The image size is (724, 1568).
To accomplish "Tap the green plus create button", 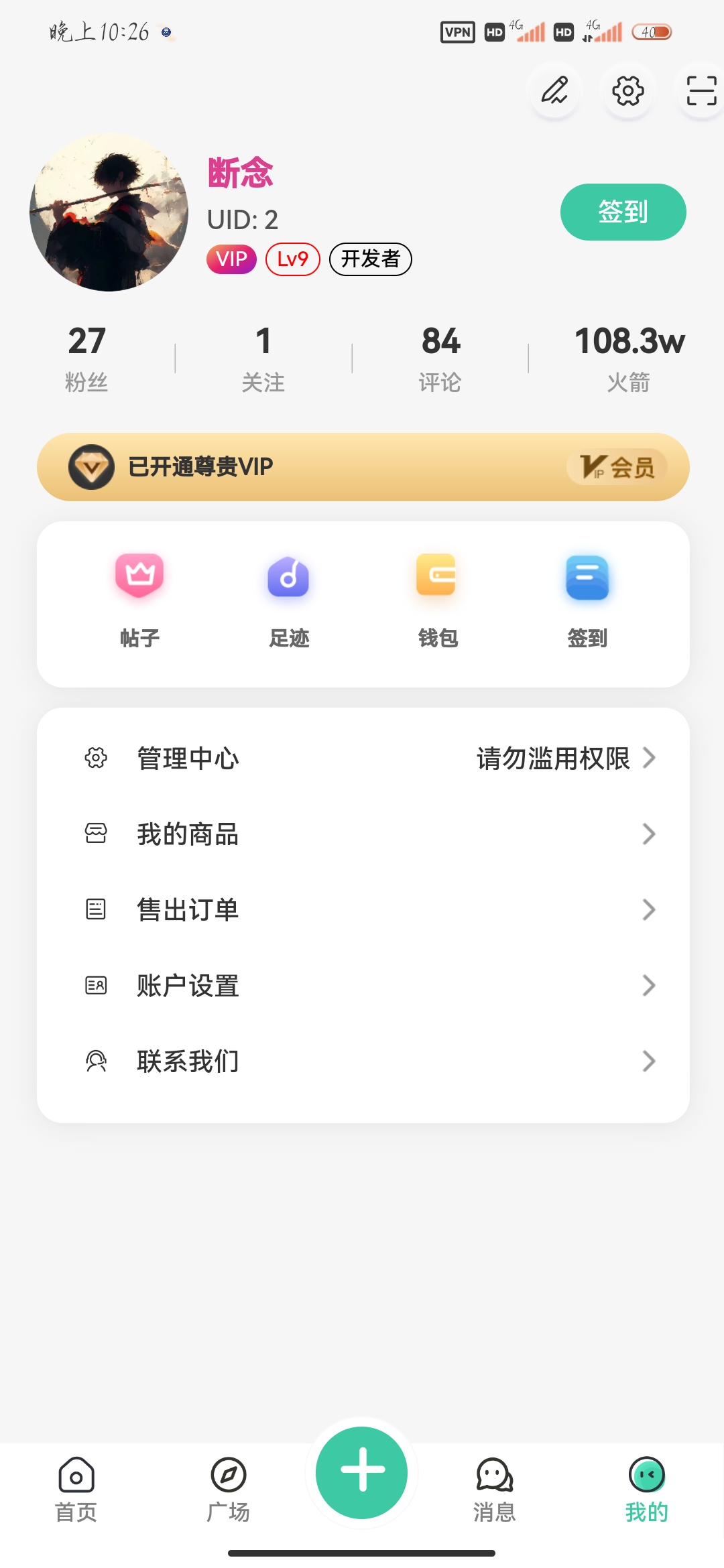I will click(x=362, y=1472).
